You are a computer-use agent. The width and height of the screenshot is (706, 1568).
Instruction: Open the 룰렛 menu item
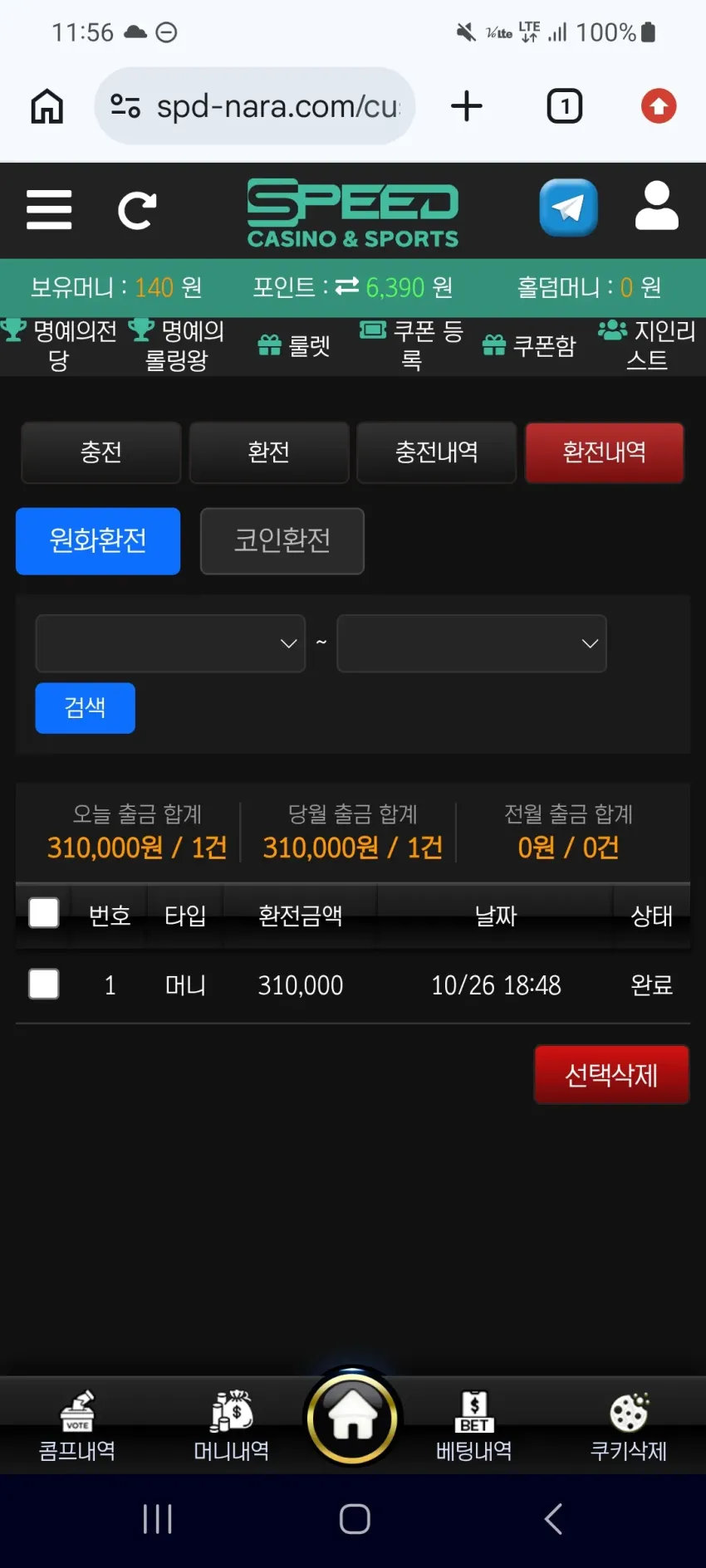pyautogui.click(x=295, y=346)
